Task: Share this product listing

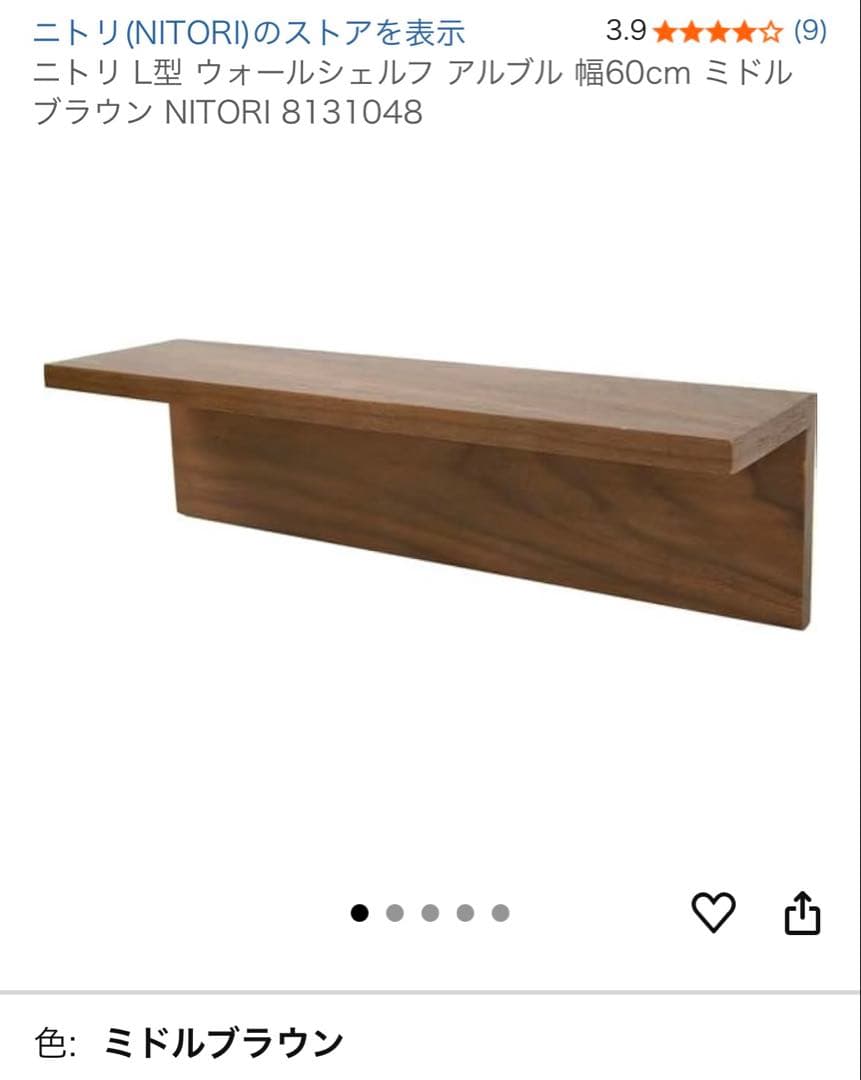Action: [802, 912]
